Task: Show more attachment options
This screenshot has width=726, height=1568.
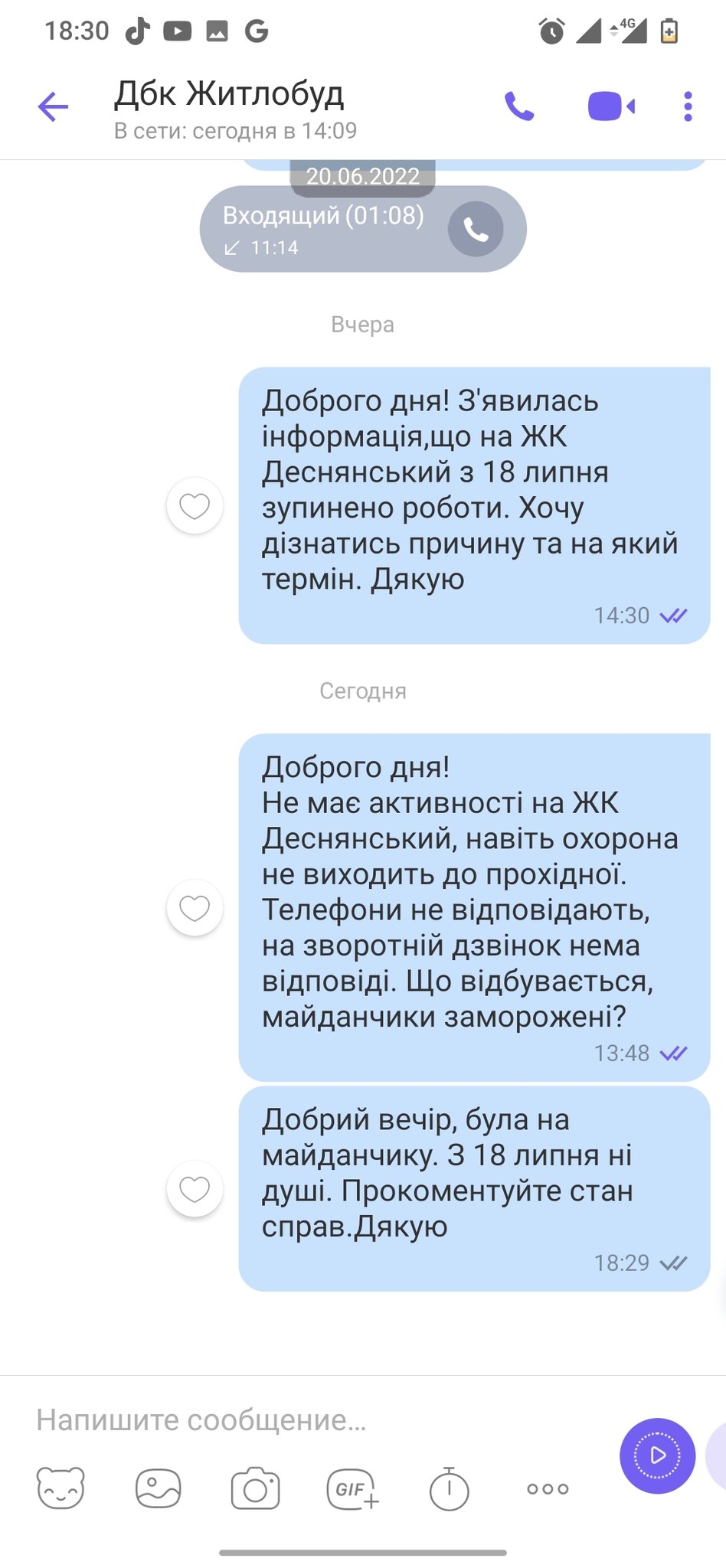Action: (x=548, y=1489)
